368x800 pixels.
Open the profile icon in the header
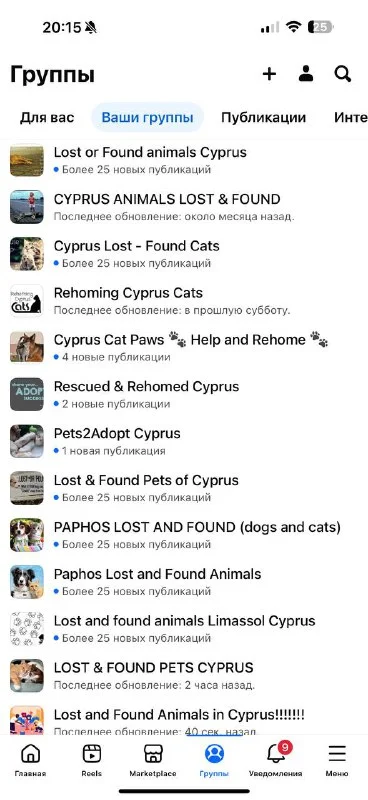(306, 74)
